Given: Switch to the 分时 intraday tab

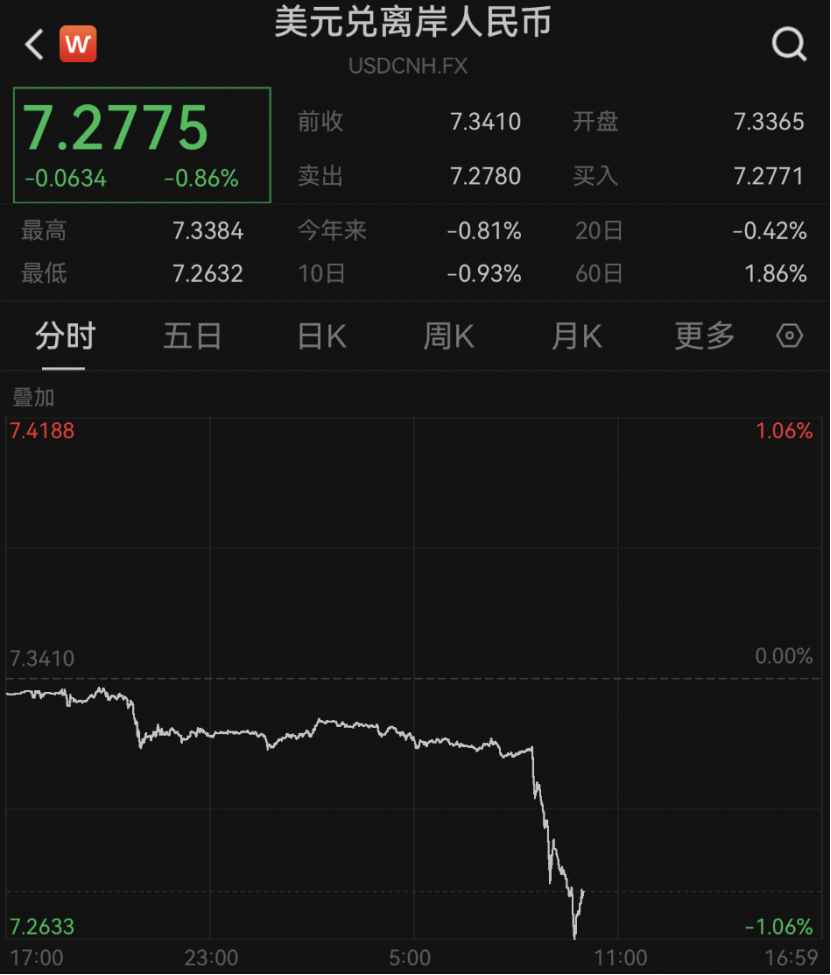Looking at the screenshot, I should [65, 336].
